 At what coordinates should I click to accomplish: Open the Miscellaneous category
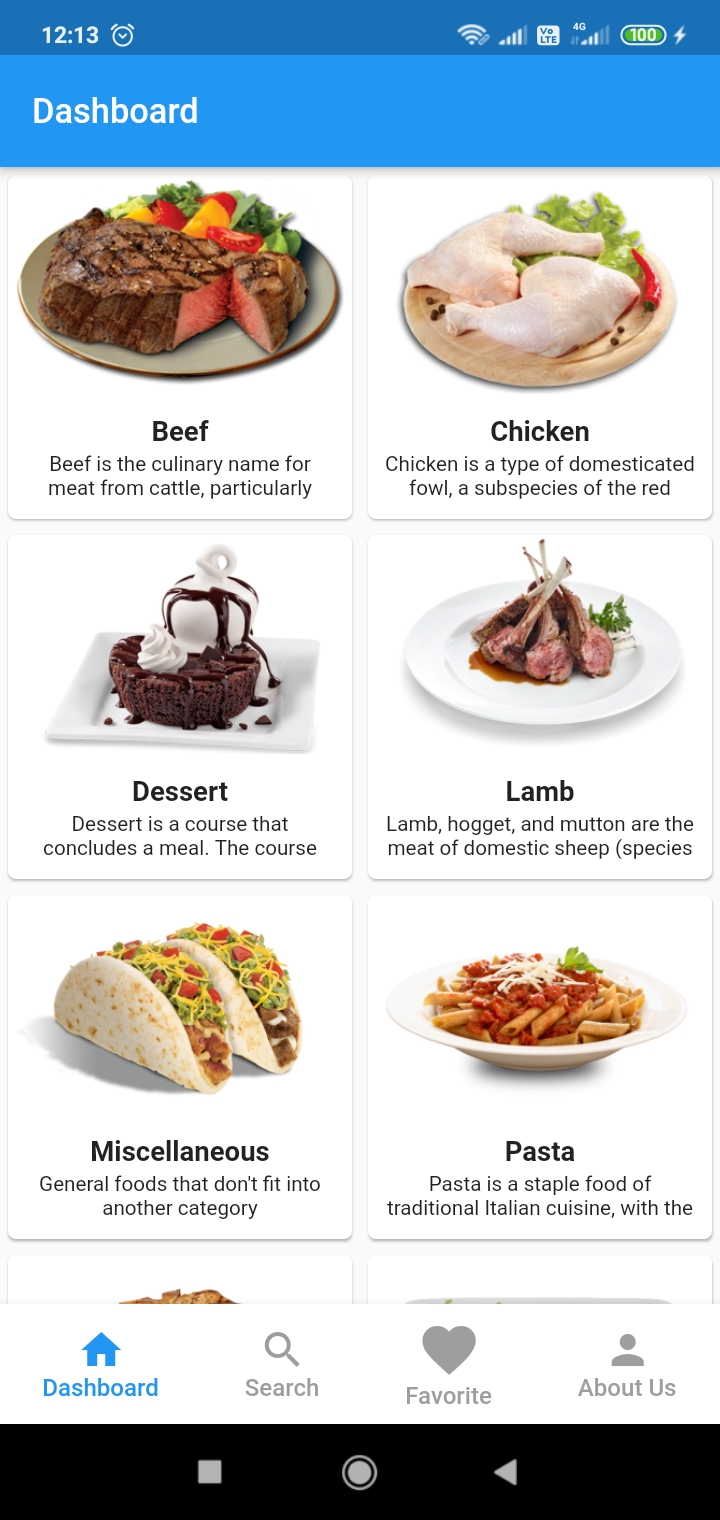180,1067
